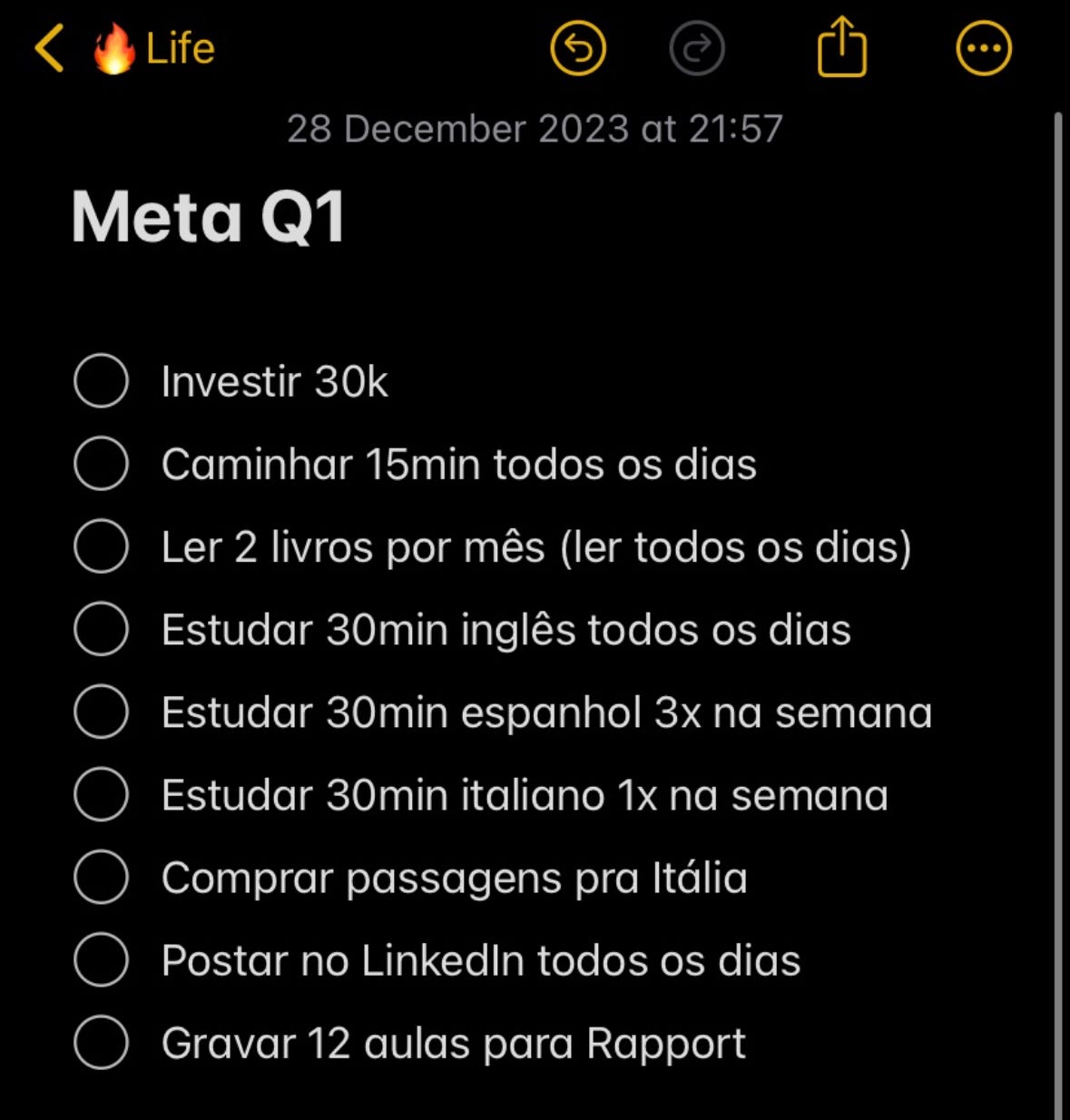This screenshot has height=1120, width=1070.
Task: Tick the Ler 2 livros por mês item
Action: [x=101, y=546]
